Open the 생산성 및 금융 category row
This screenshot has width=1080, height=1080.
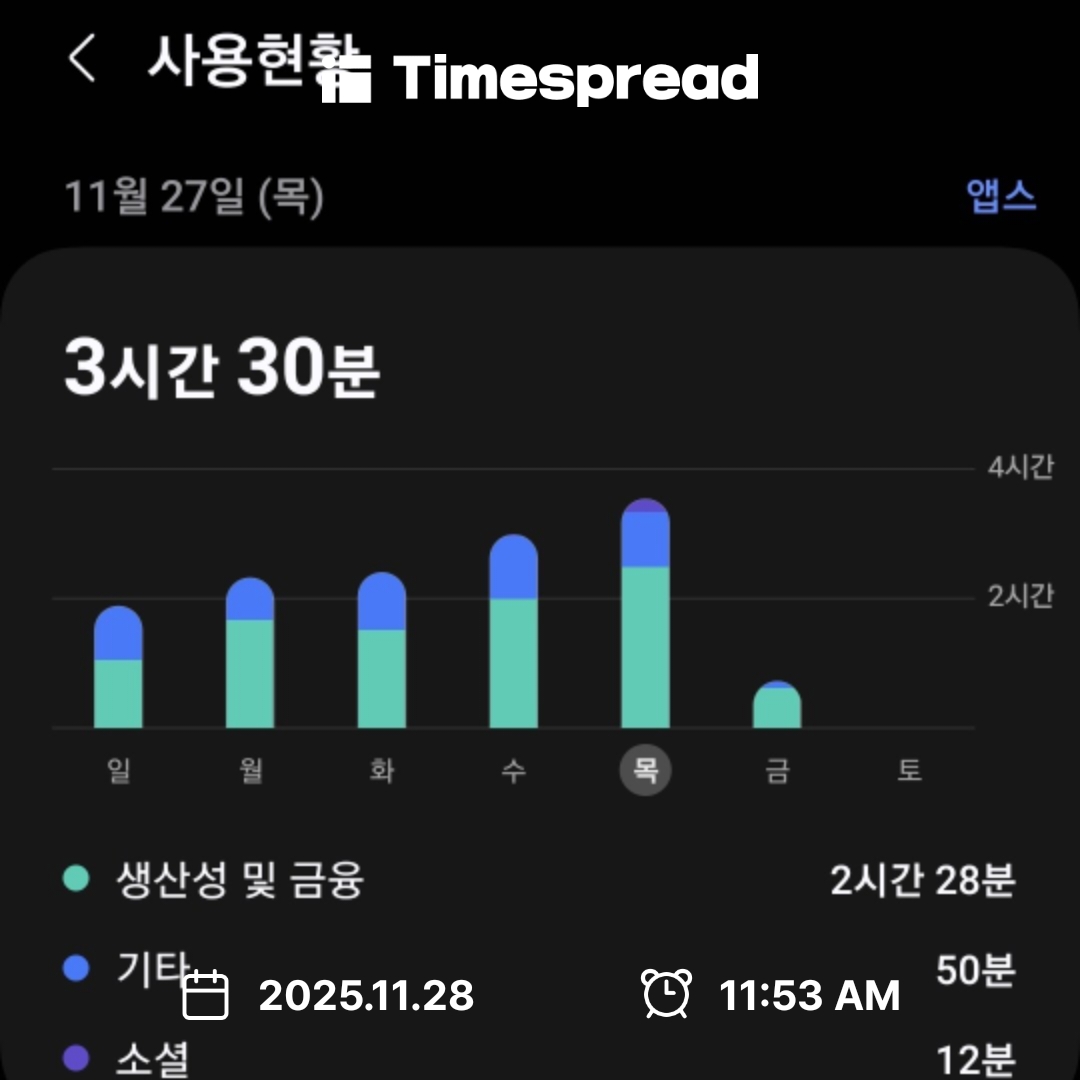point(540,881)
